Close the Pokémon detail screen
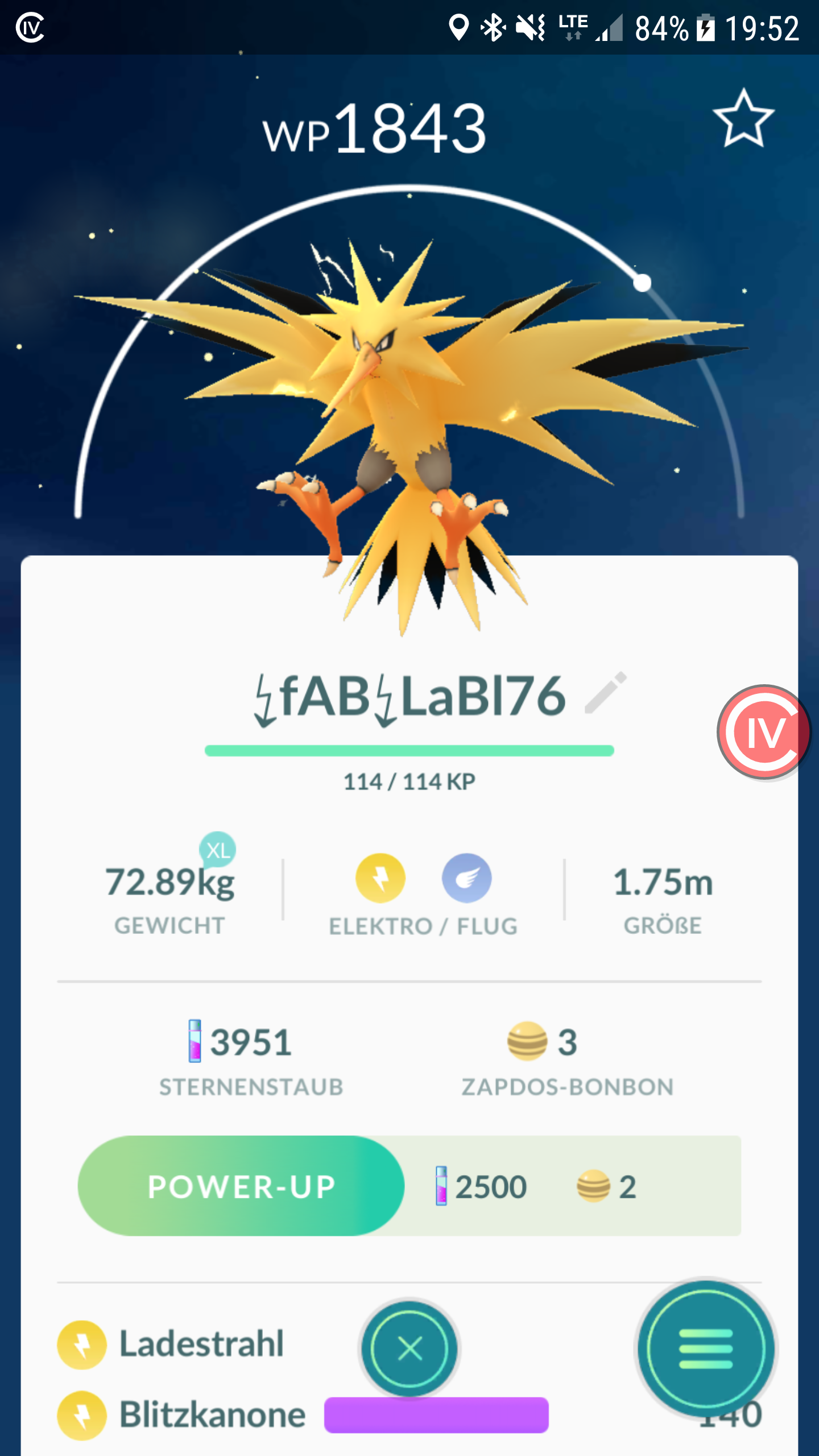 409,1349
